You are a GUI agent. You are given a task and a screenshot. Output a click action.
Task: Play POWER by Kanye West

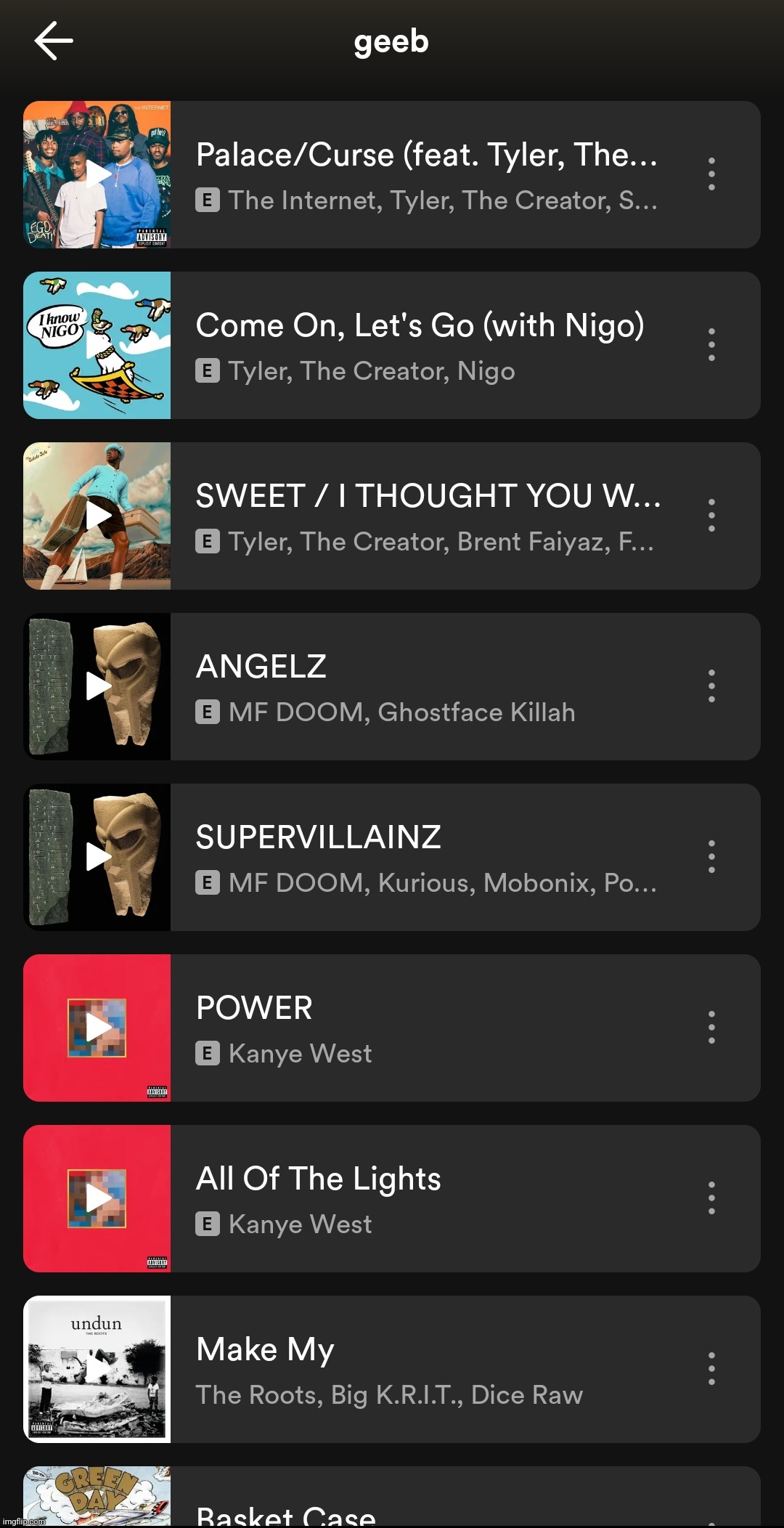tap(97, 1028)
